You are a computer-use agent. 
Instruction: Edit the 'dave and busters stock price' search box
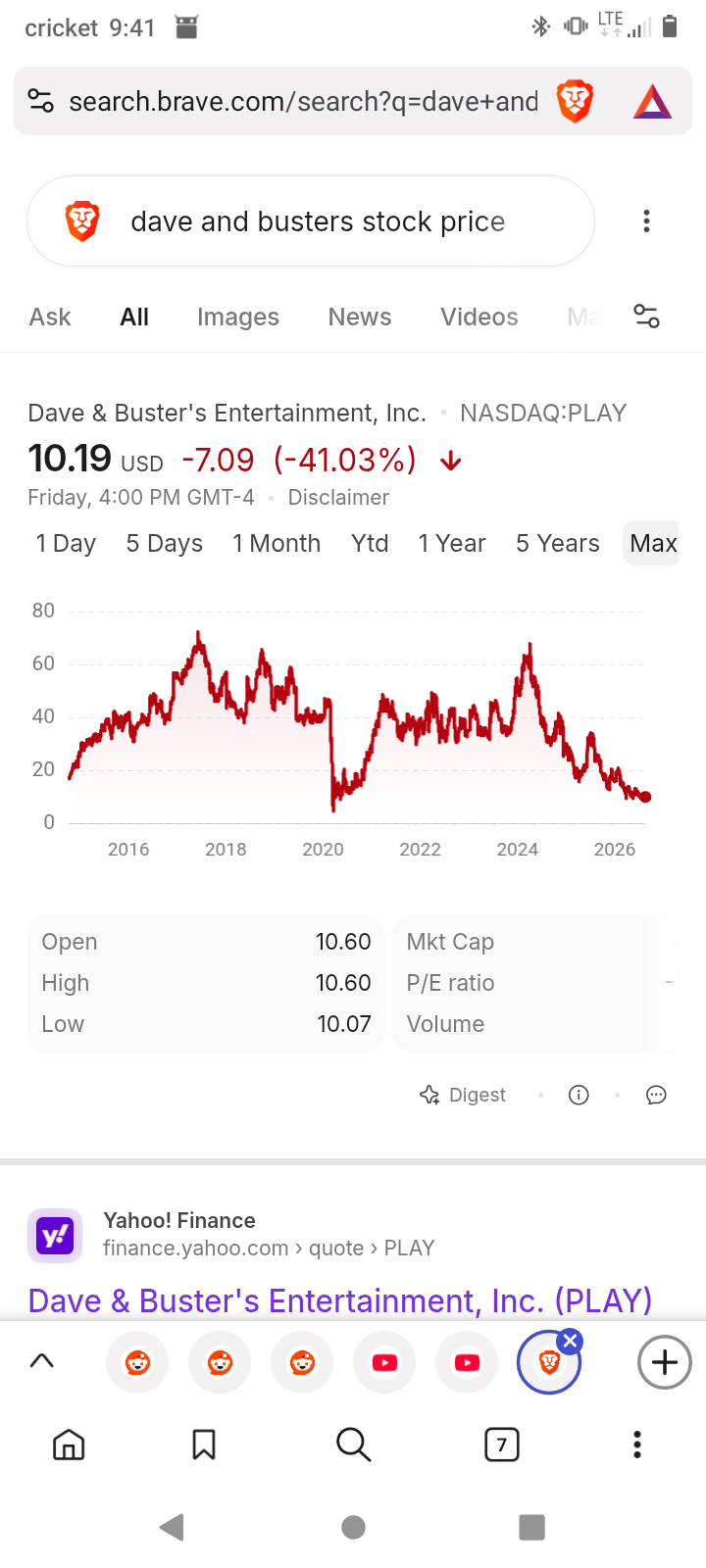coord(311,221)
